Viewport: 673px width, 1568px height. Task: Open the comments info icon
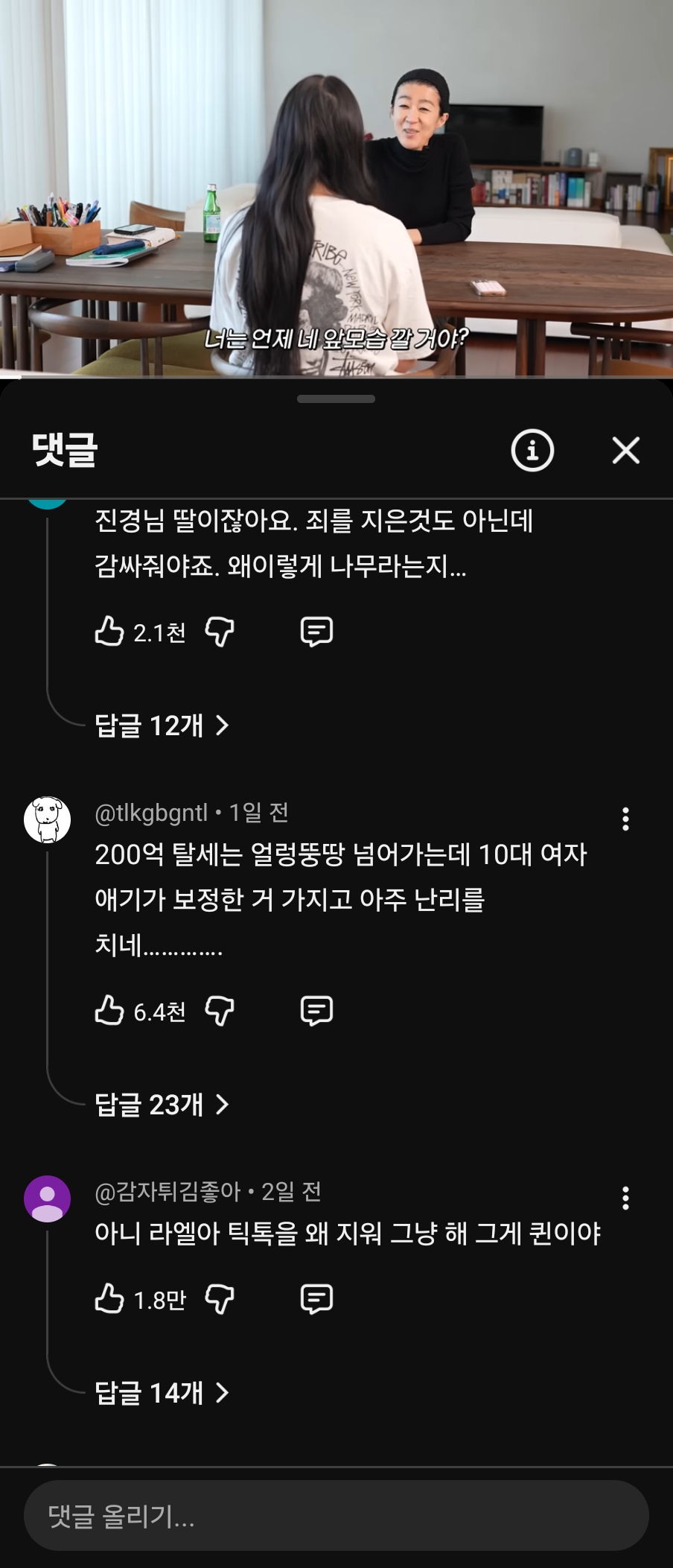pos(532,450)
